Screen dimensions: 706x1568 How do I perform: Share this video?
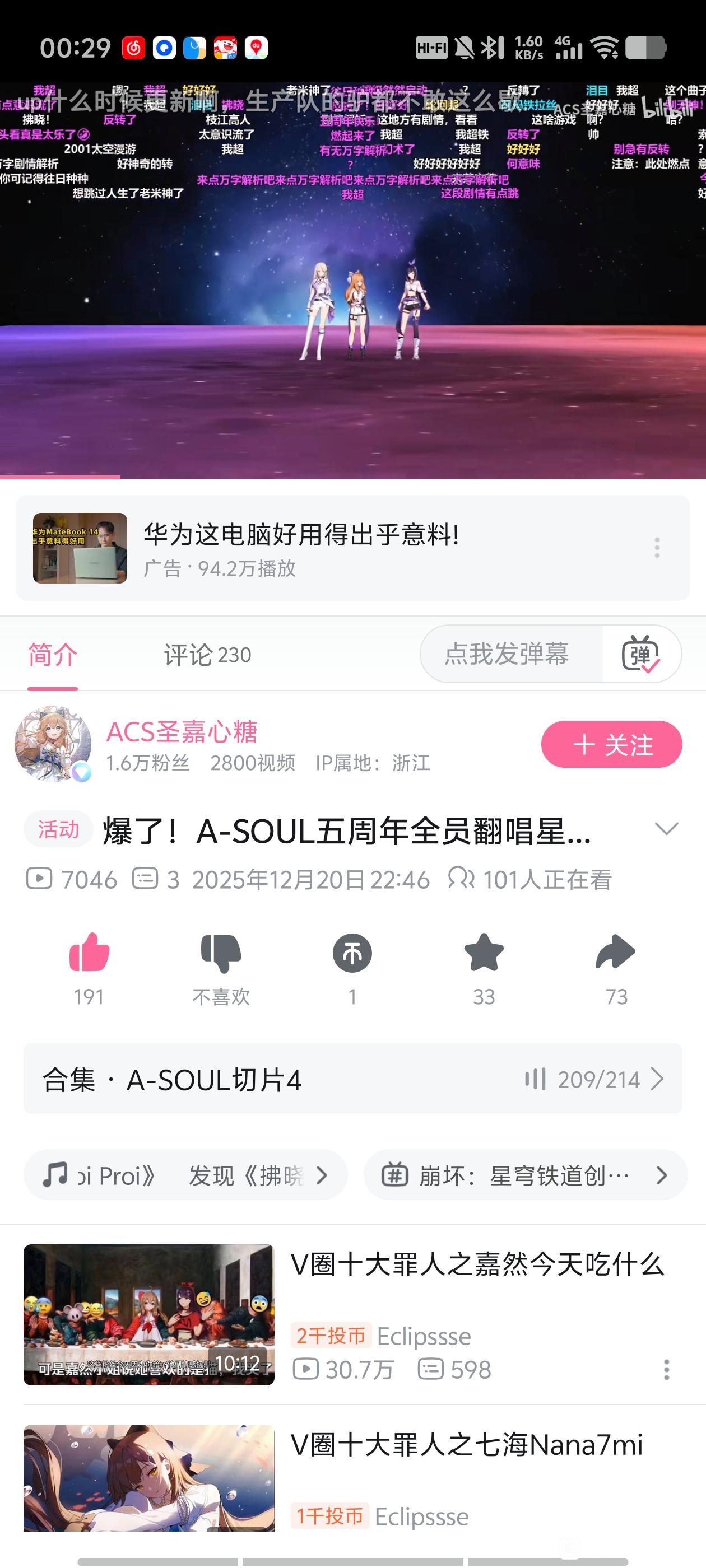[x=615, y=953]
